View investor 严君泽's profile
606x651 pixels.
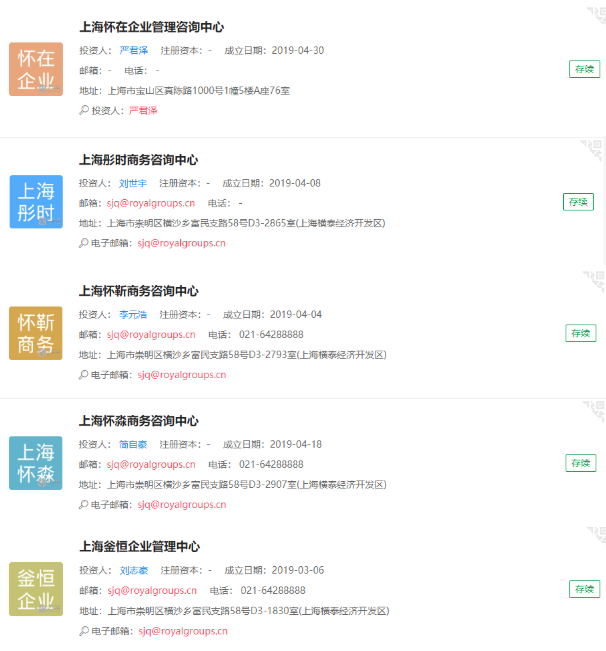pyautogui.click(x=133, y=49)
